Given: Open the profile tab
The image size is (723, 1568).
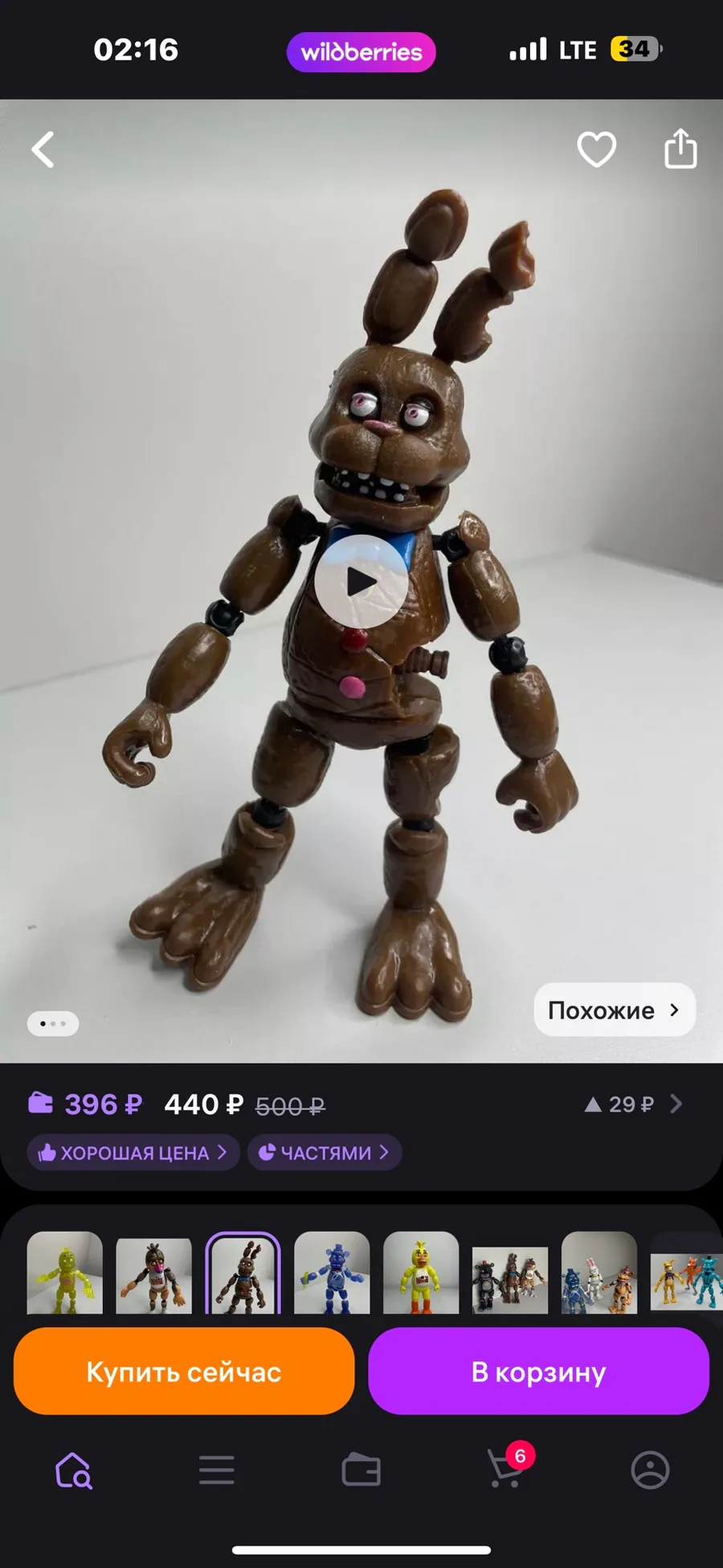Looking at the screenshot, I should click(651, 1471).
